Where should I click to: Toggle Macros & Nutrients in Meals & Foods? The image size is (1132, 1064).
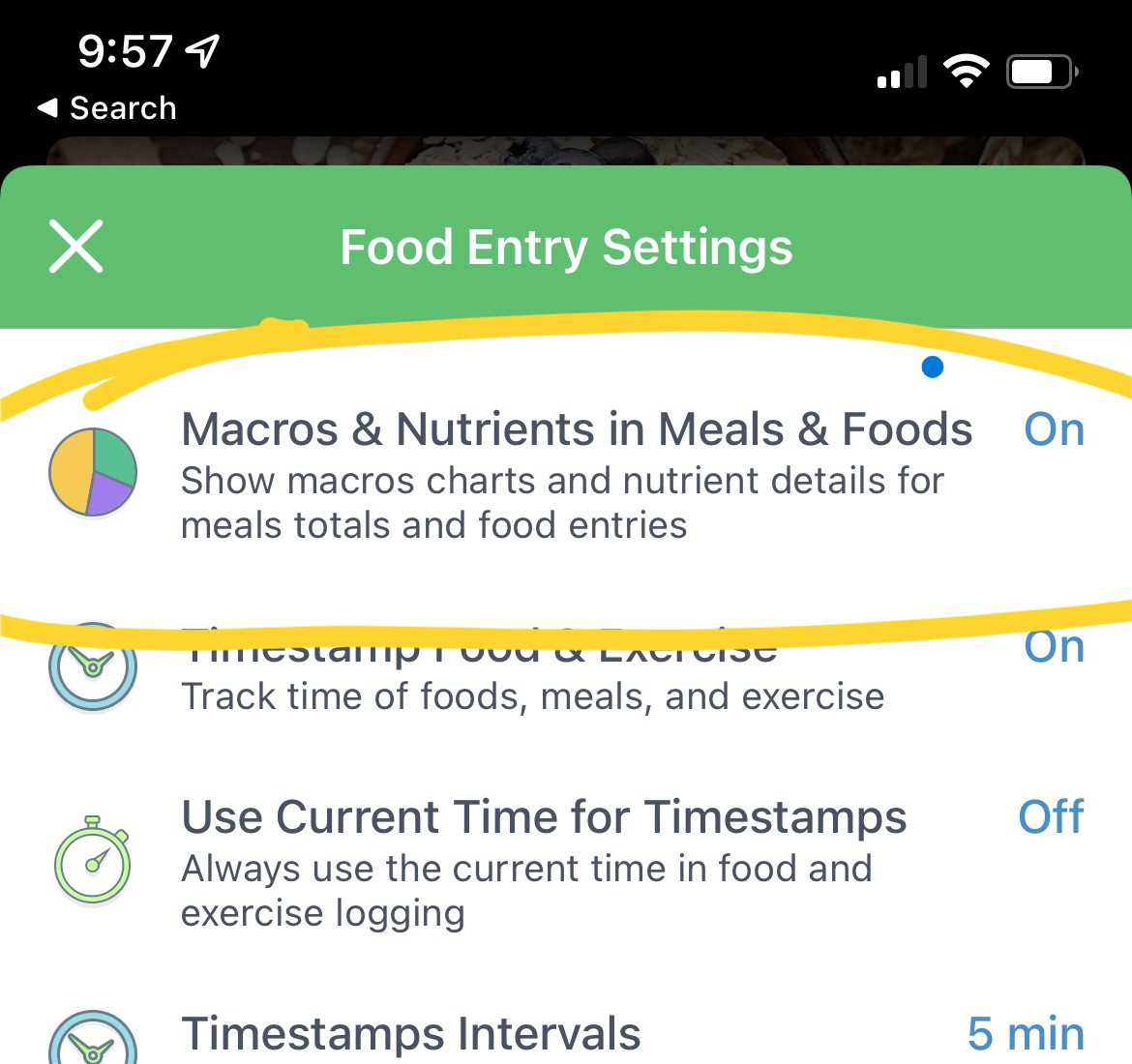[1054, 429]
